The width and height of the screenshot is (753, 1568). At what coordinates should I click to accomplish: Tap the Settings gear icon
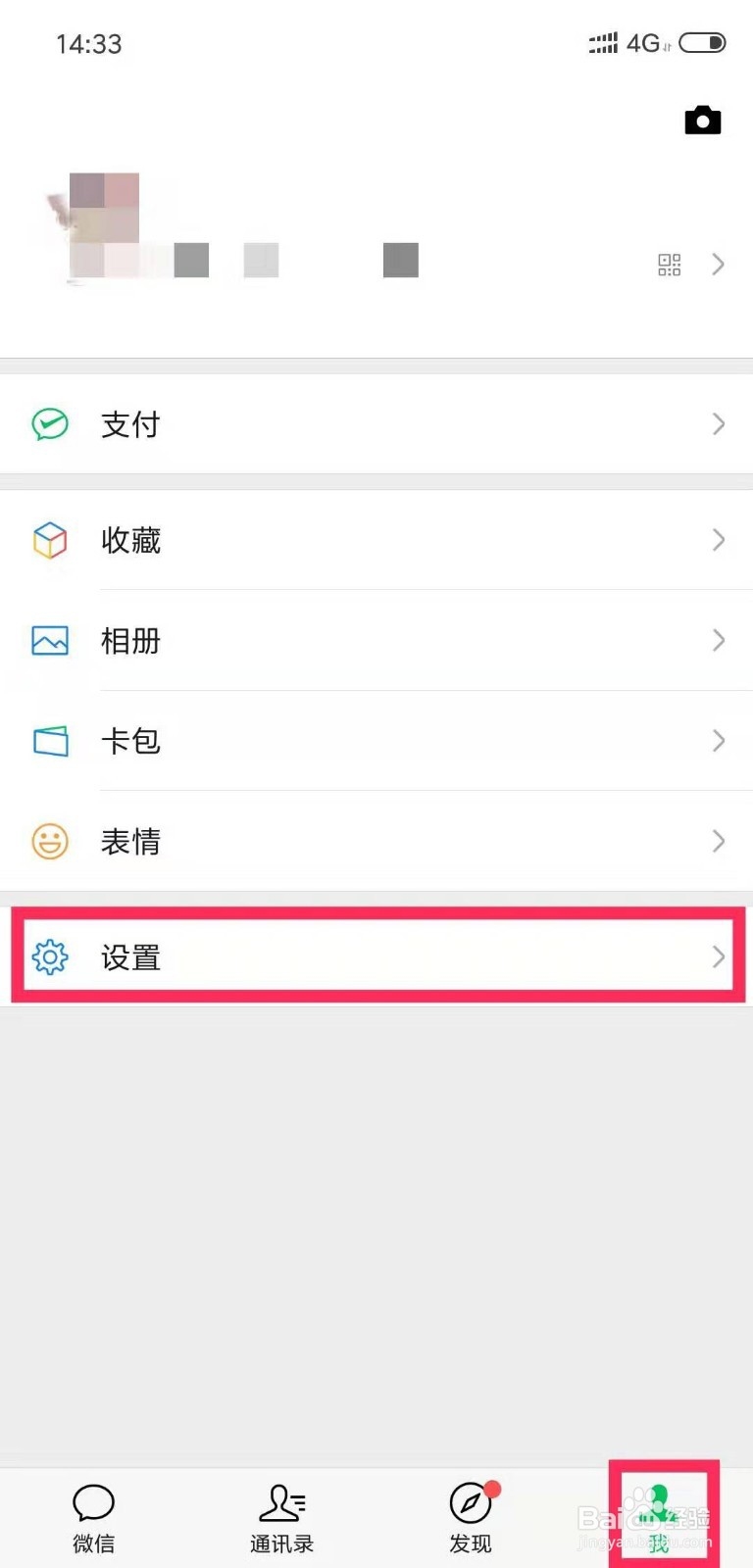49,957
